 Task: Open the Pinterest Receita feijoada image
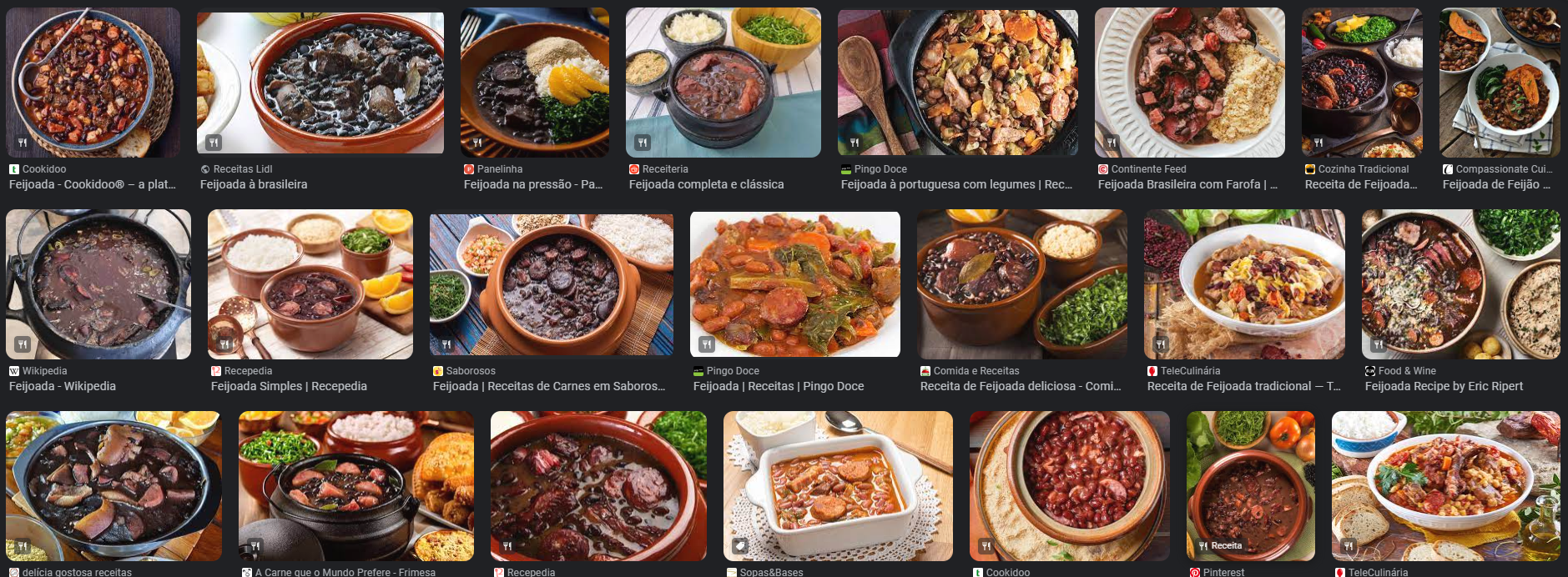(x=1250, y=485)
